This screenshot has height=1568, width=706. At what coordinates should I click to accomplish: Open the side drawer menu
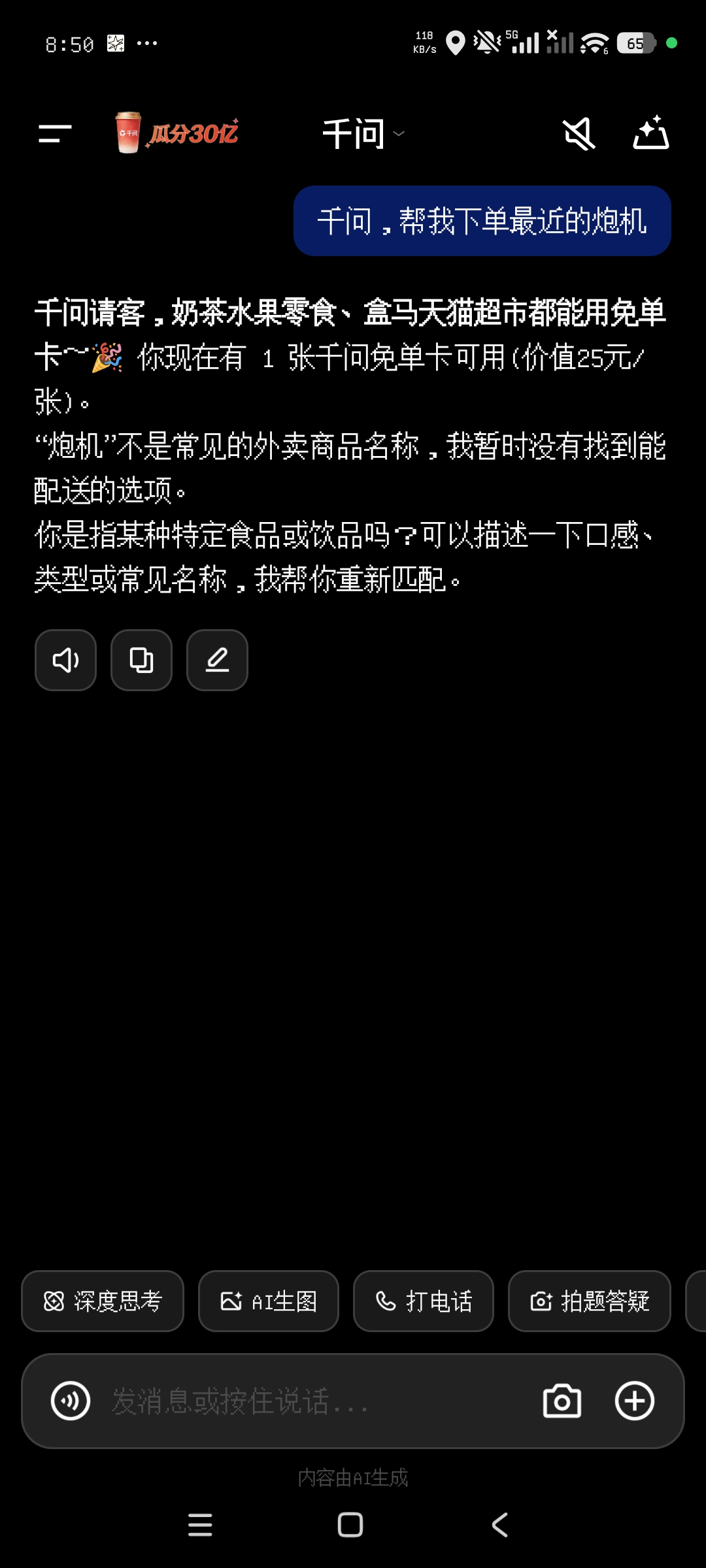coord(55,134)
